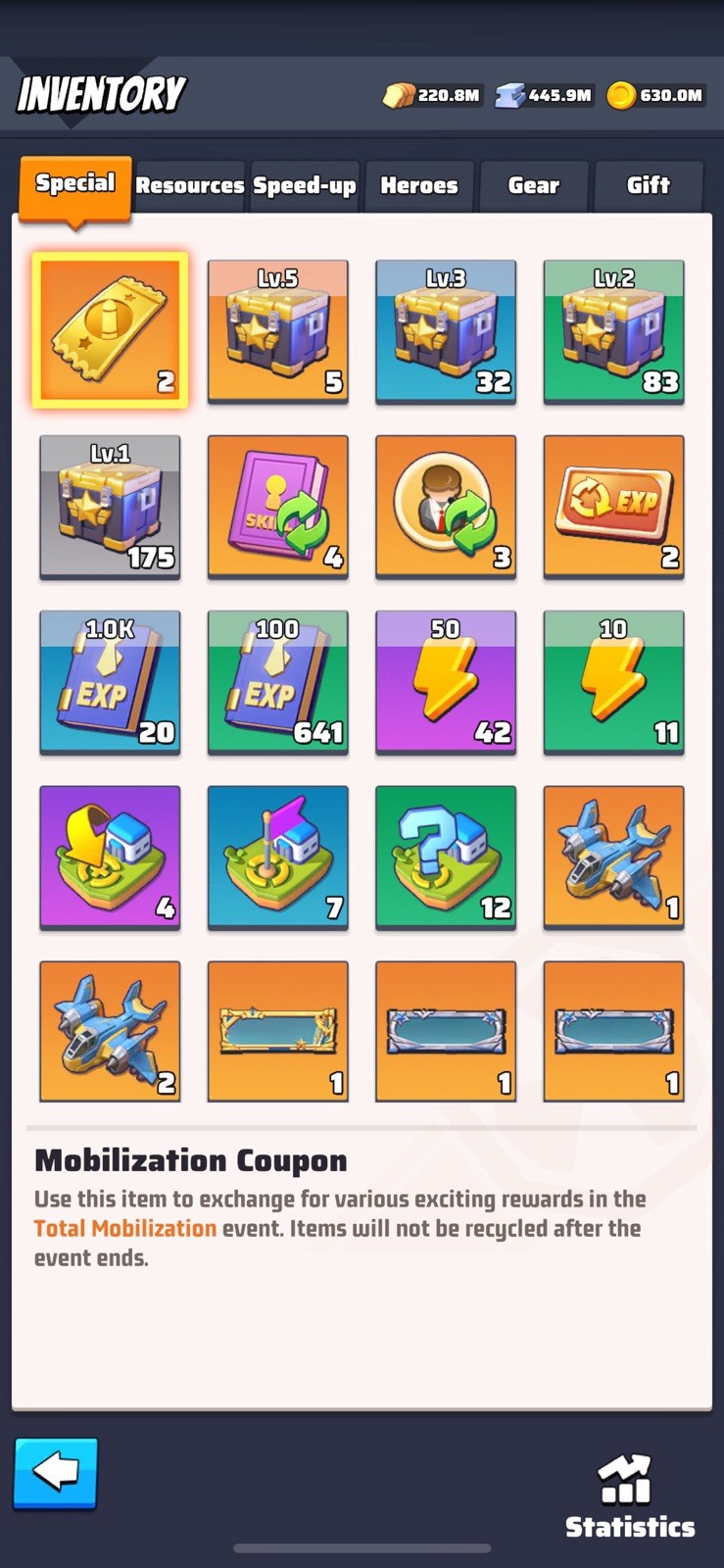
Task: Select the Lv.1 chest with 175 count
Action: click(110, 507)
